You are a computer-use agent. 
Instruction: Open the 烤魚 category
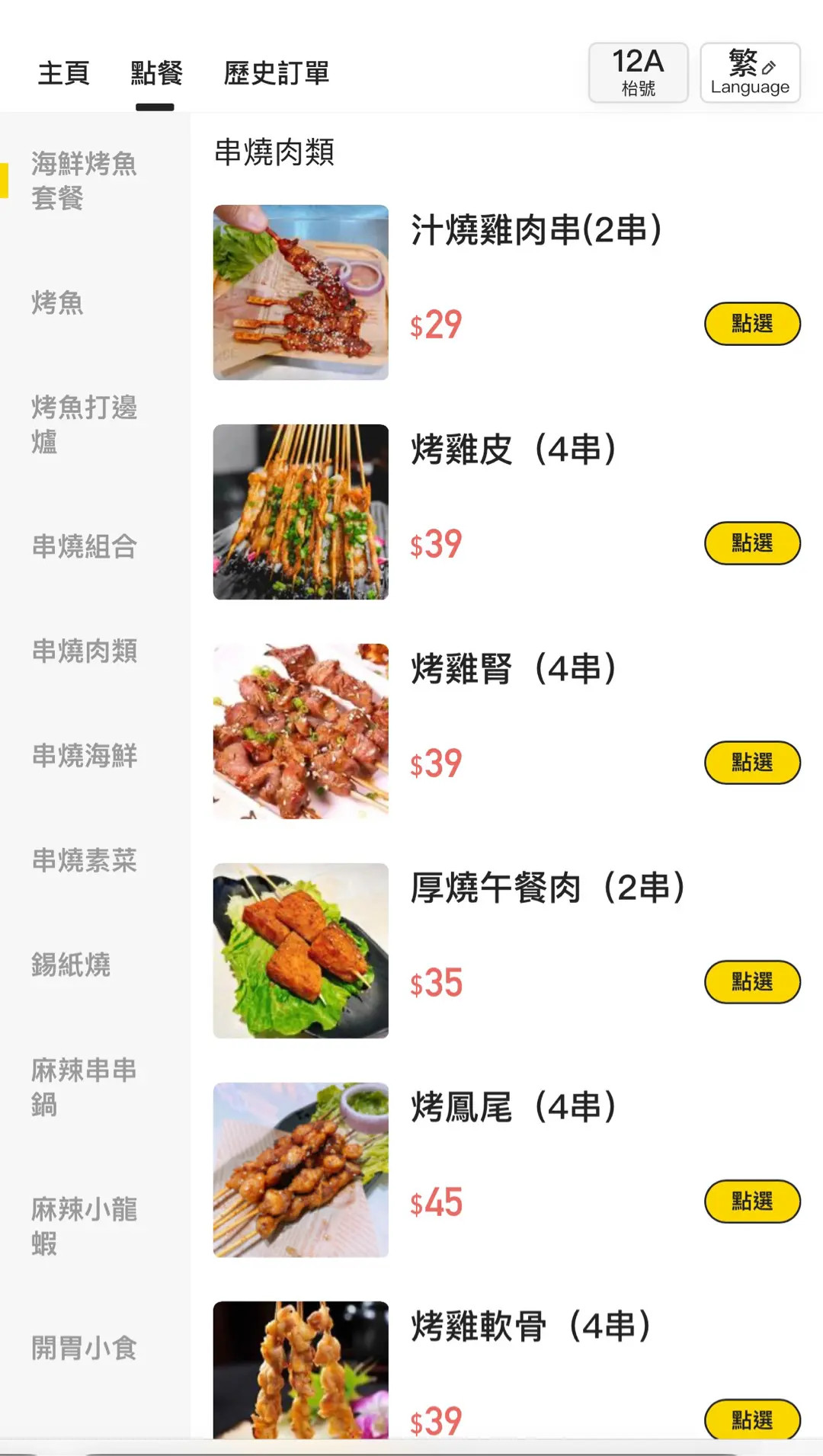[58, 303]
